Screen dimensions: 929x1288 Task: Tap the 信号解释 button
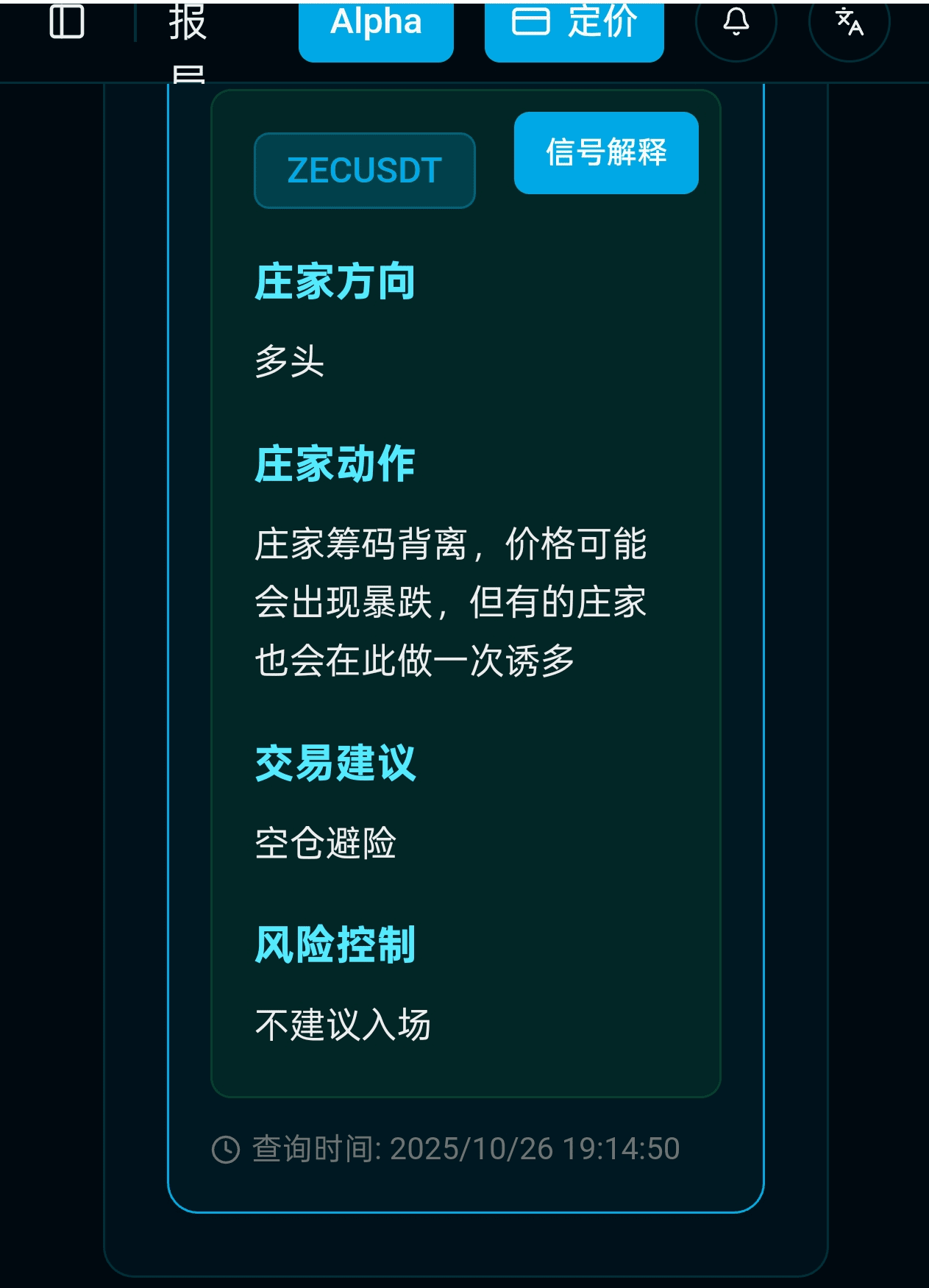(605, 153)
